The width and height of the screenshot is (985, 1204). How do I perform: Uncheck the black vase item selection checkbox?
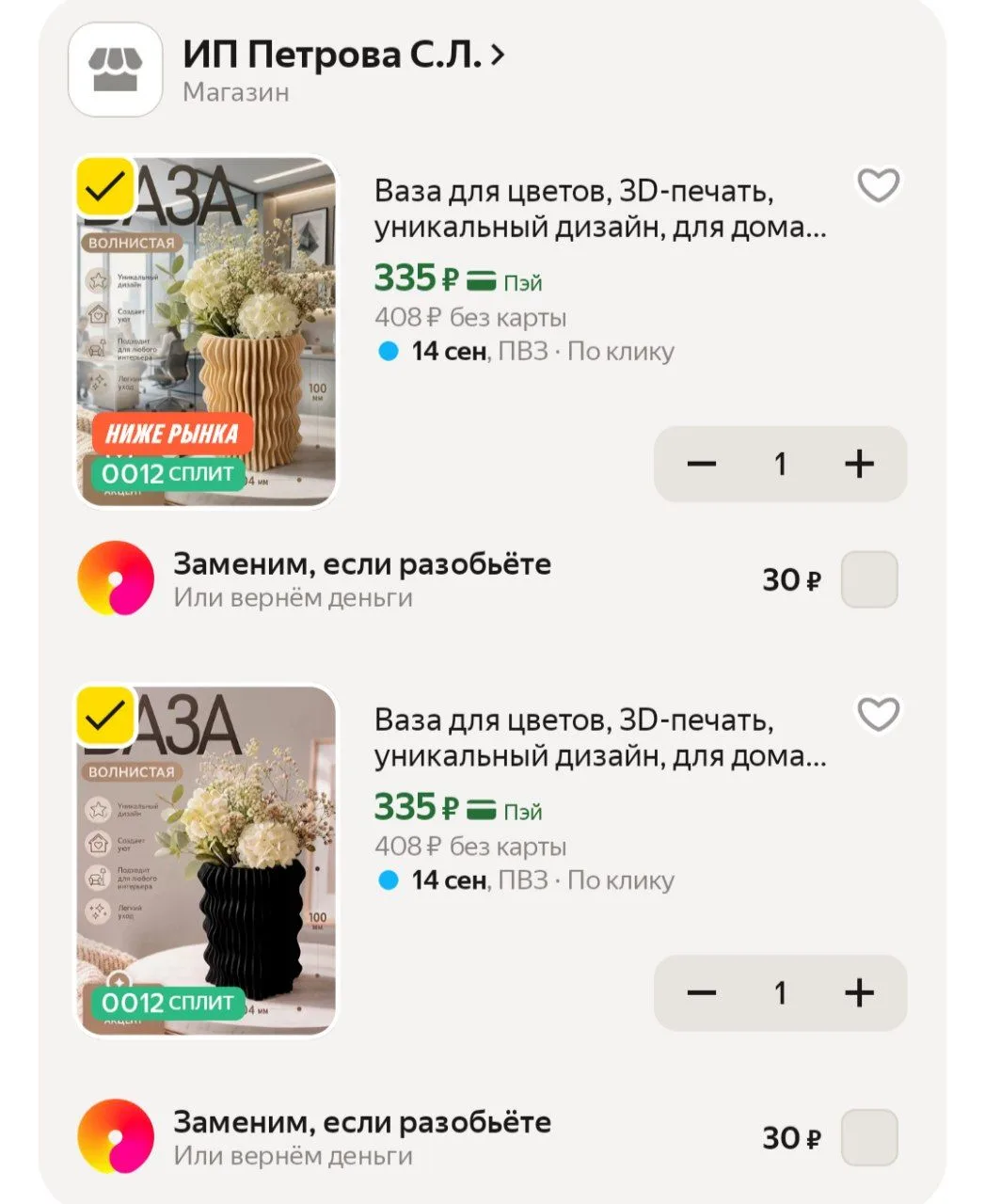[x=106, y=716]
